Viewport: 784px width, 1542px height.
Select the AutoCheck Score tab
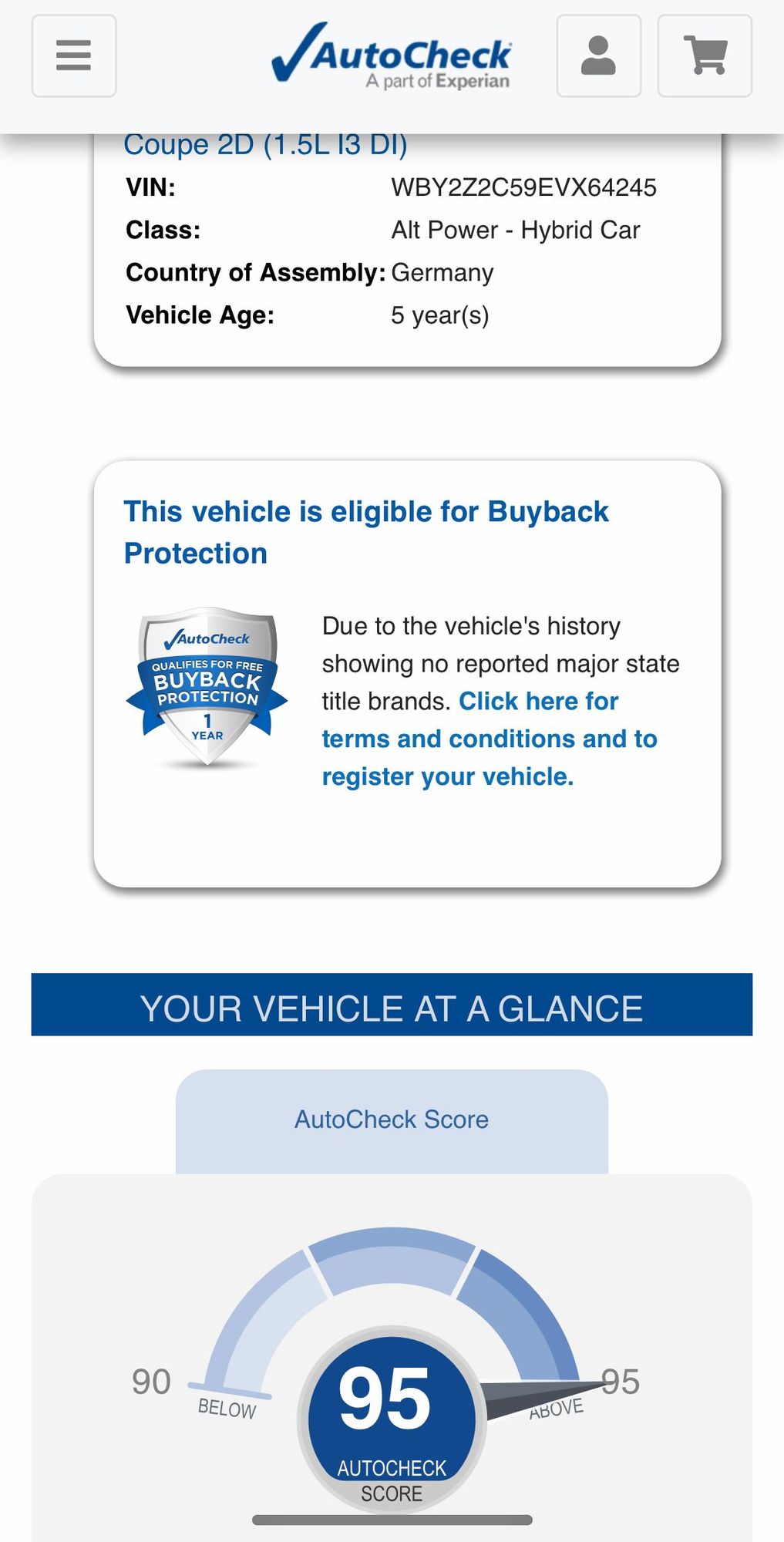pyautogui.click(x=392, y=1119)
